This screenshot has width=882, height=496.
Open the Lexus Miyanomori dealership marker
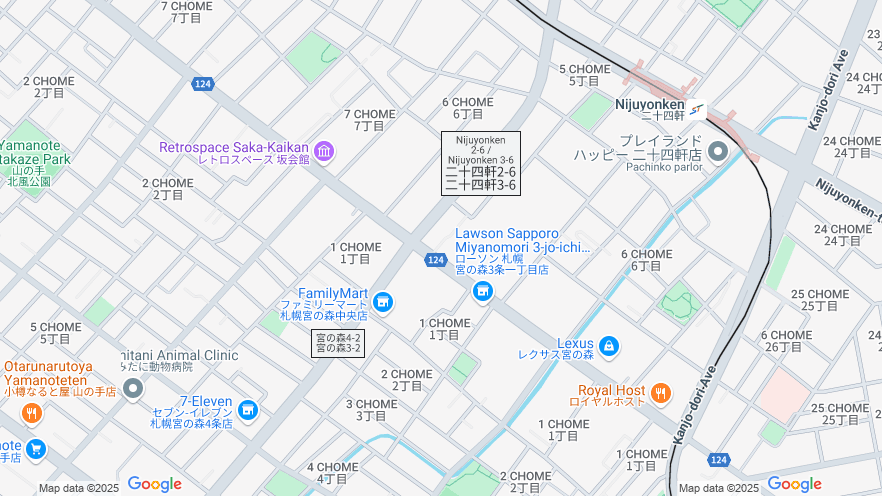[609, 347]
